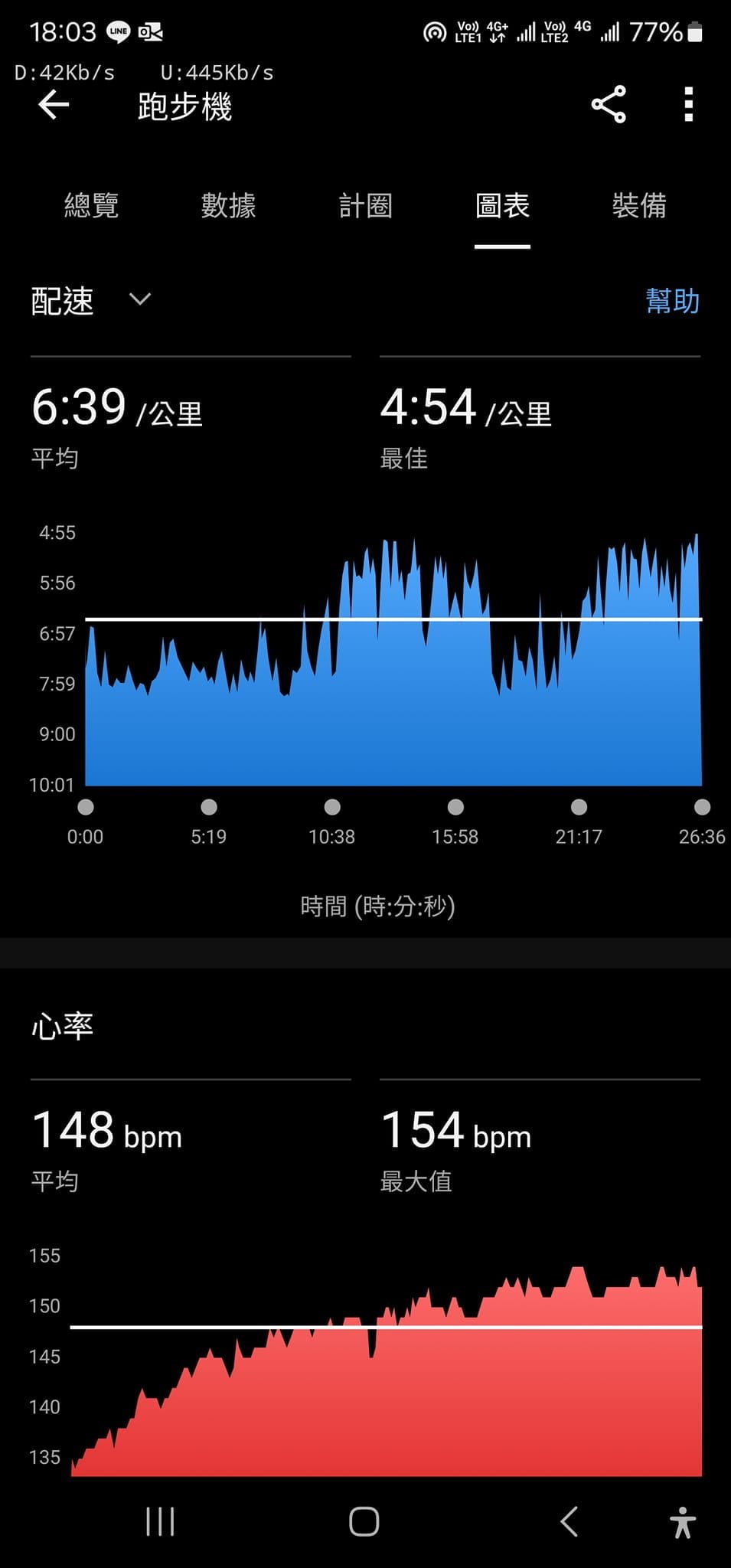Tap the accessibility icon in navigation bar

682,1522
